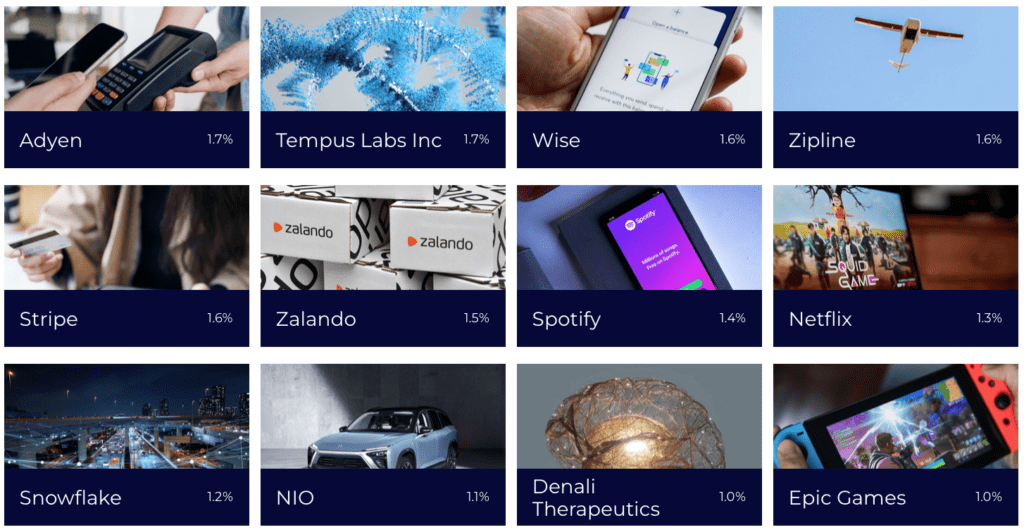
Task: Select the Tempus Labs Inc tile
Action: pyautogui.click(x=382, y=88)
